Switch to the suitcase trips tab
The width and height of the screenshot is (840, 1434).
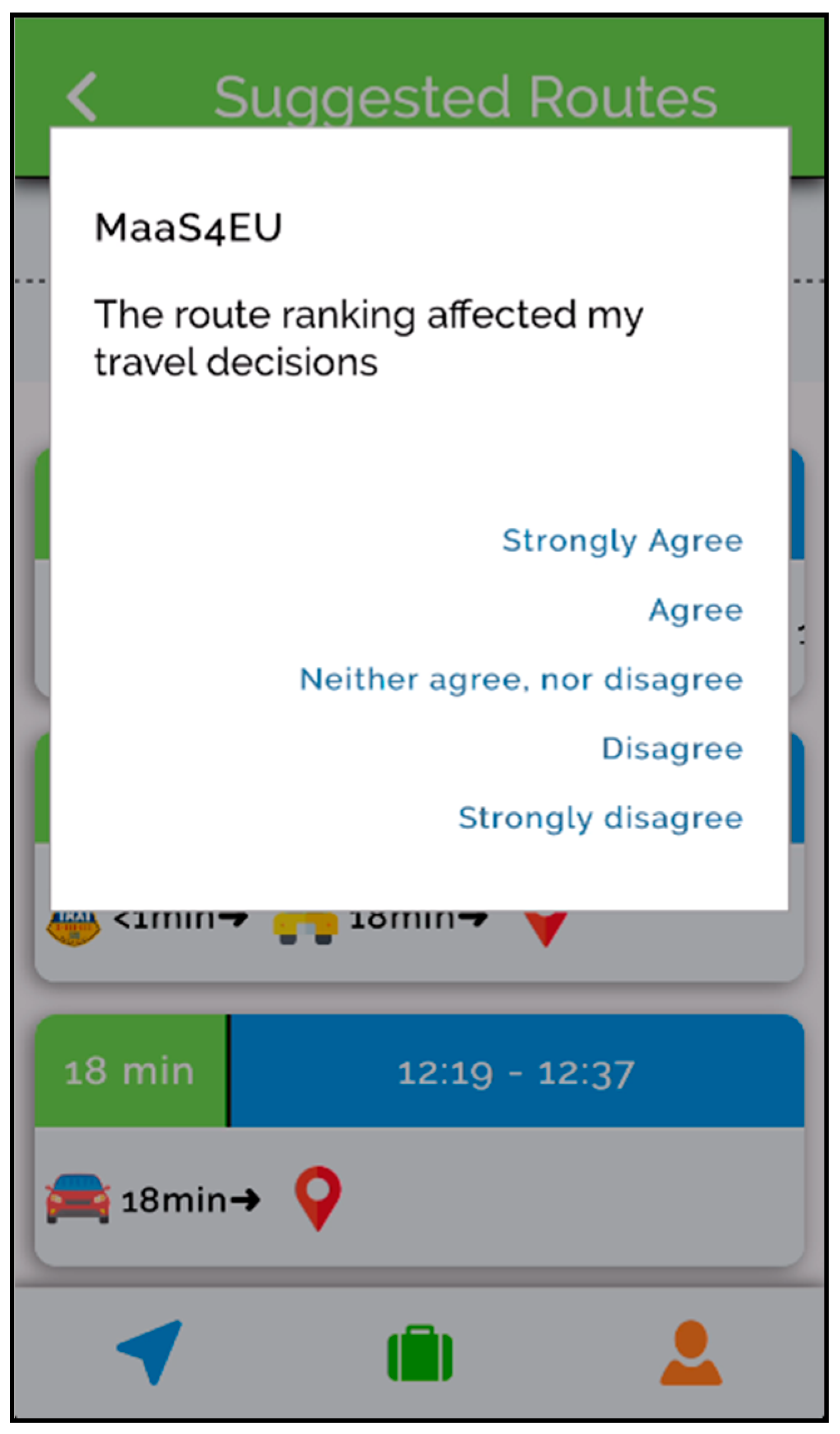tap(419, 1352)
